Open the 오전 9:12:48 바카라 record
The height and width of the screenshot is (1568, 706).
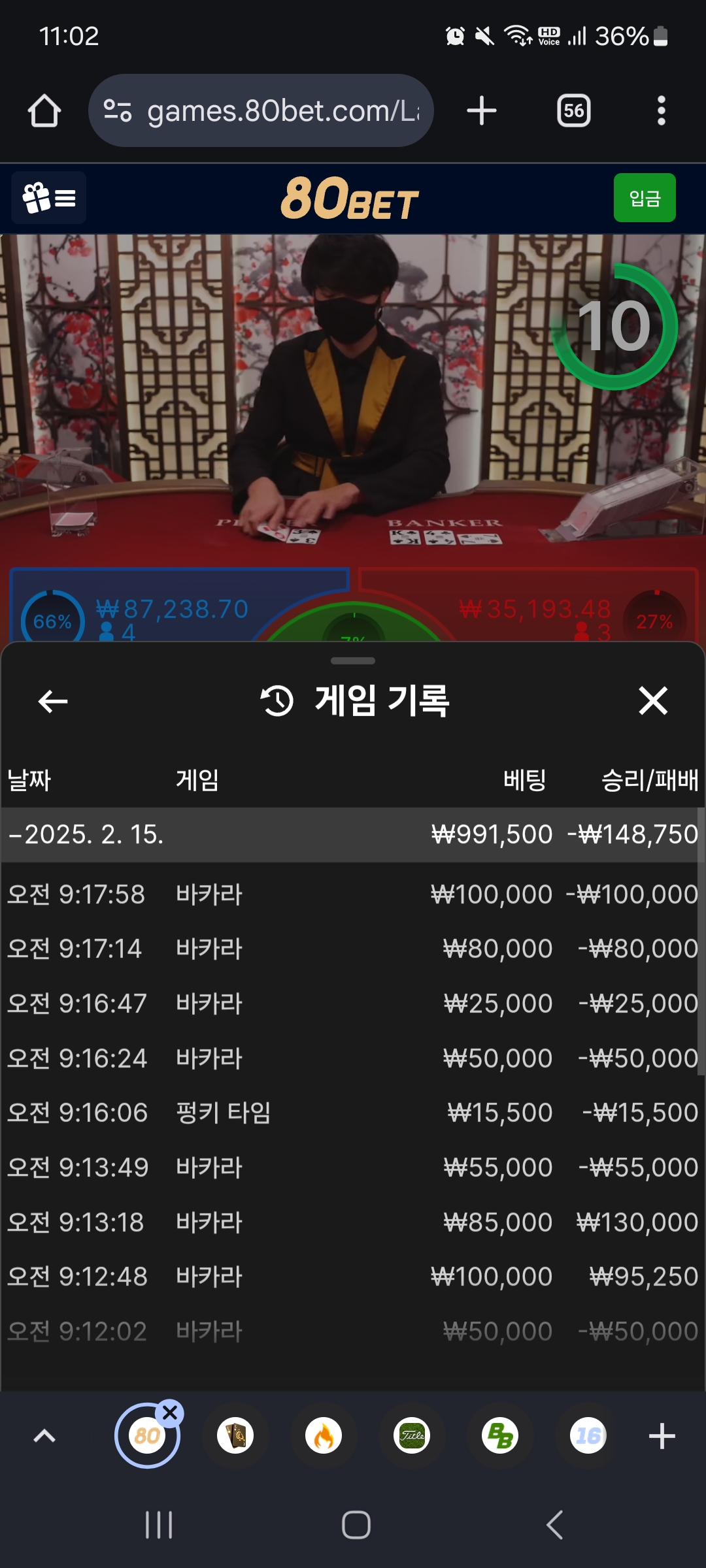353,1277
